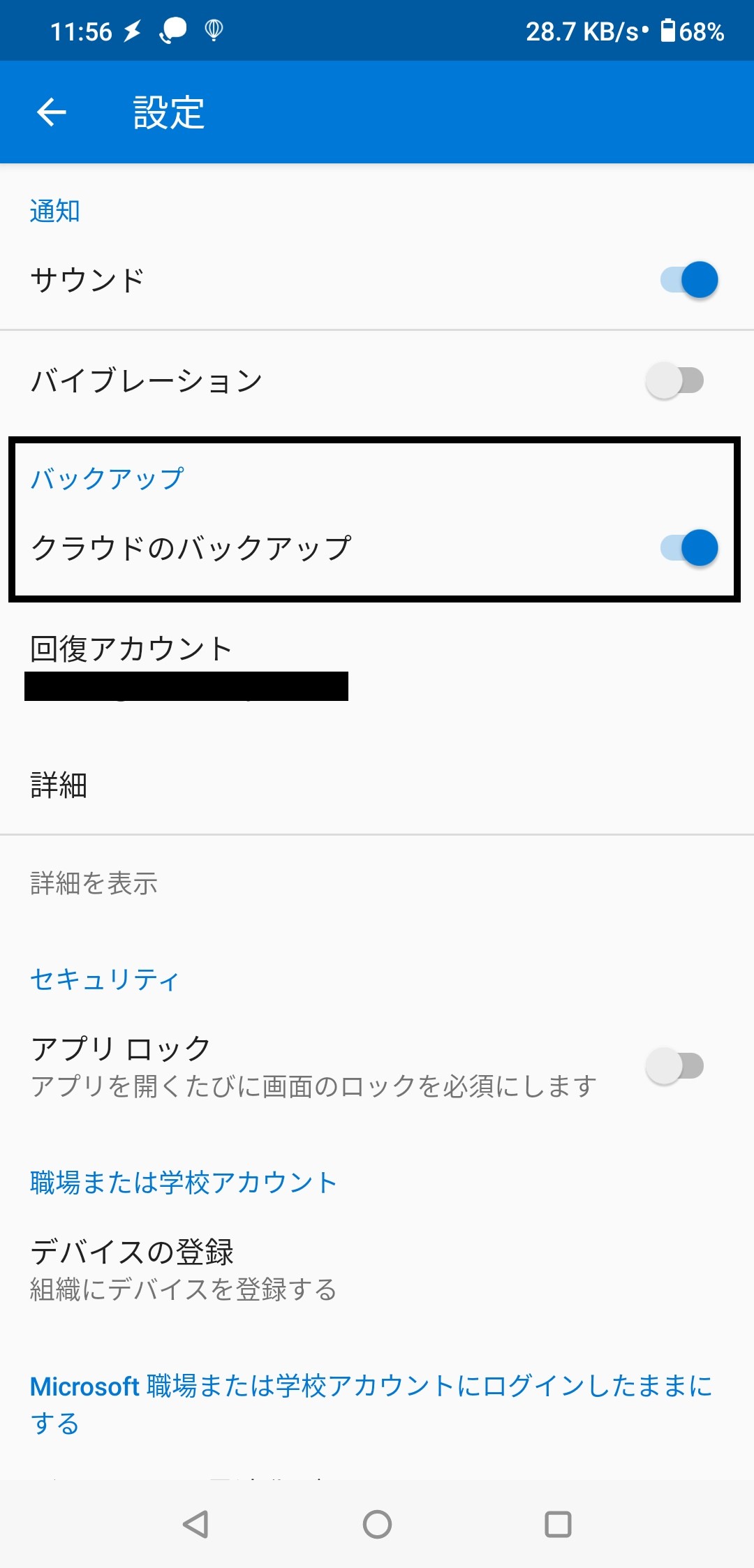754x1568 pixels.
Task: Disable クラウドのバックアップ toggle
Action: 688,548
